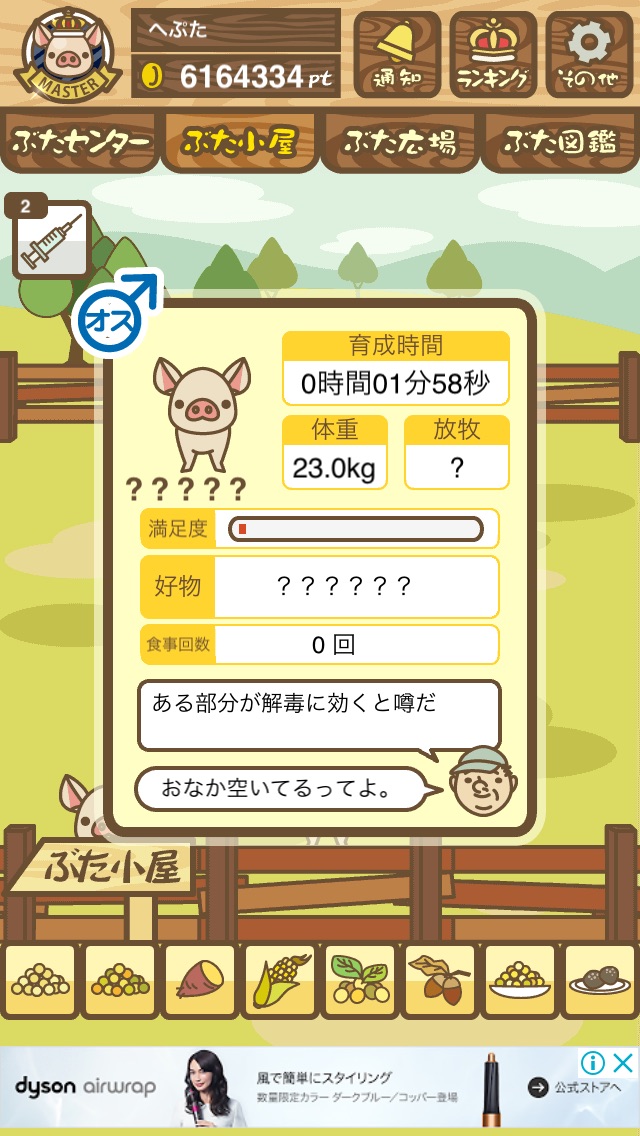Select the ぶた小屋 tab

tap(240, 143)
